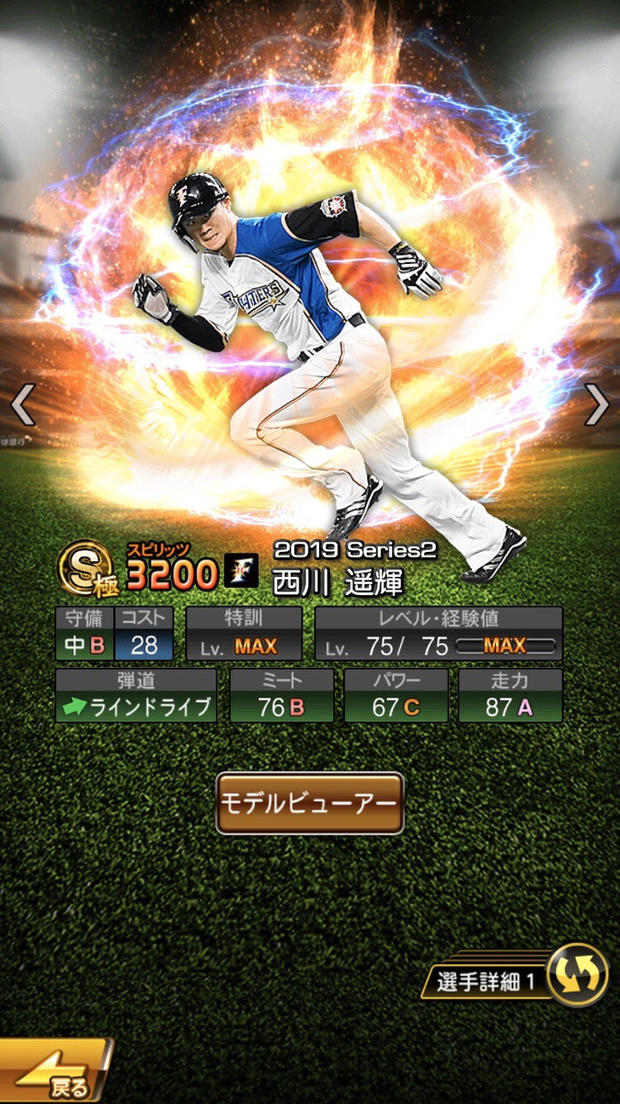Open the モデルビューアー model viewer

coord(310,803)
